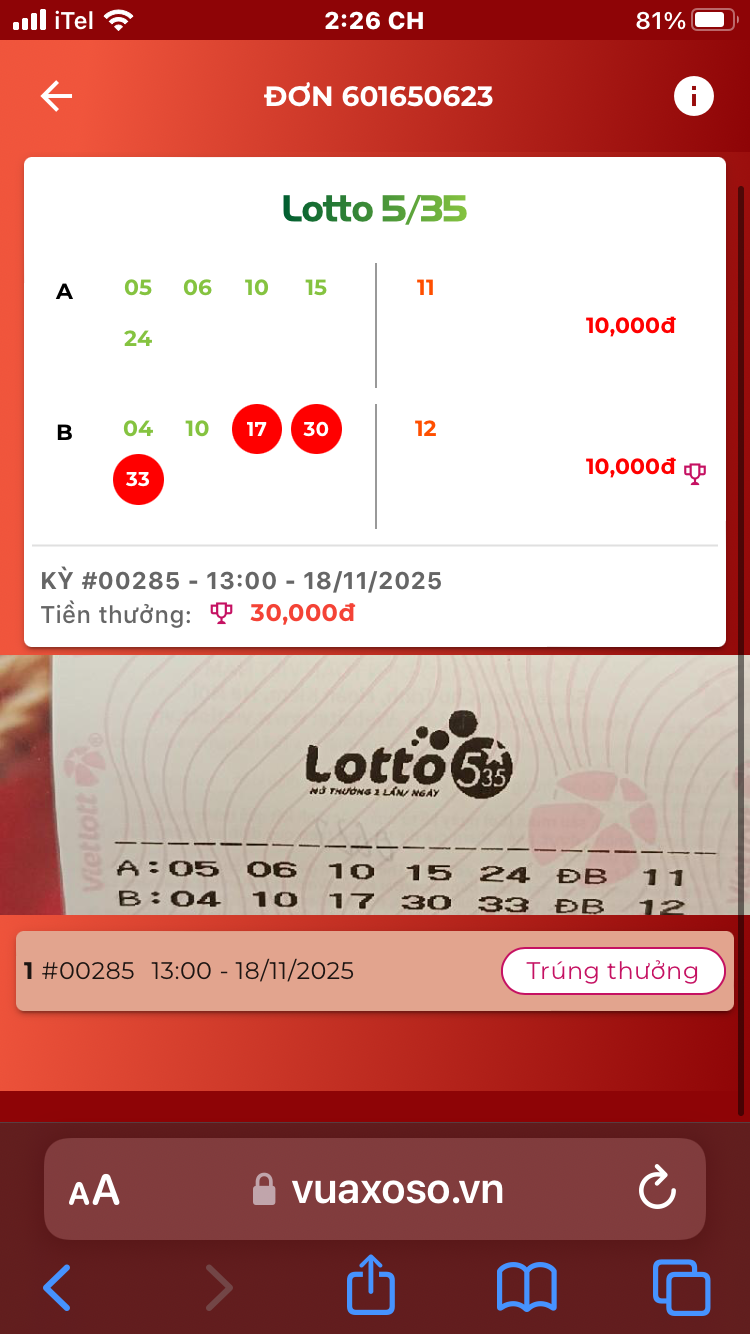Screen dimensions: 750x1334
Task: Tap the vuaxoso.vn address bar
Action: 375,1189
